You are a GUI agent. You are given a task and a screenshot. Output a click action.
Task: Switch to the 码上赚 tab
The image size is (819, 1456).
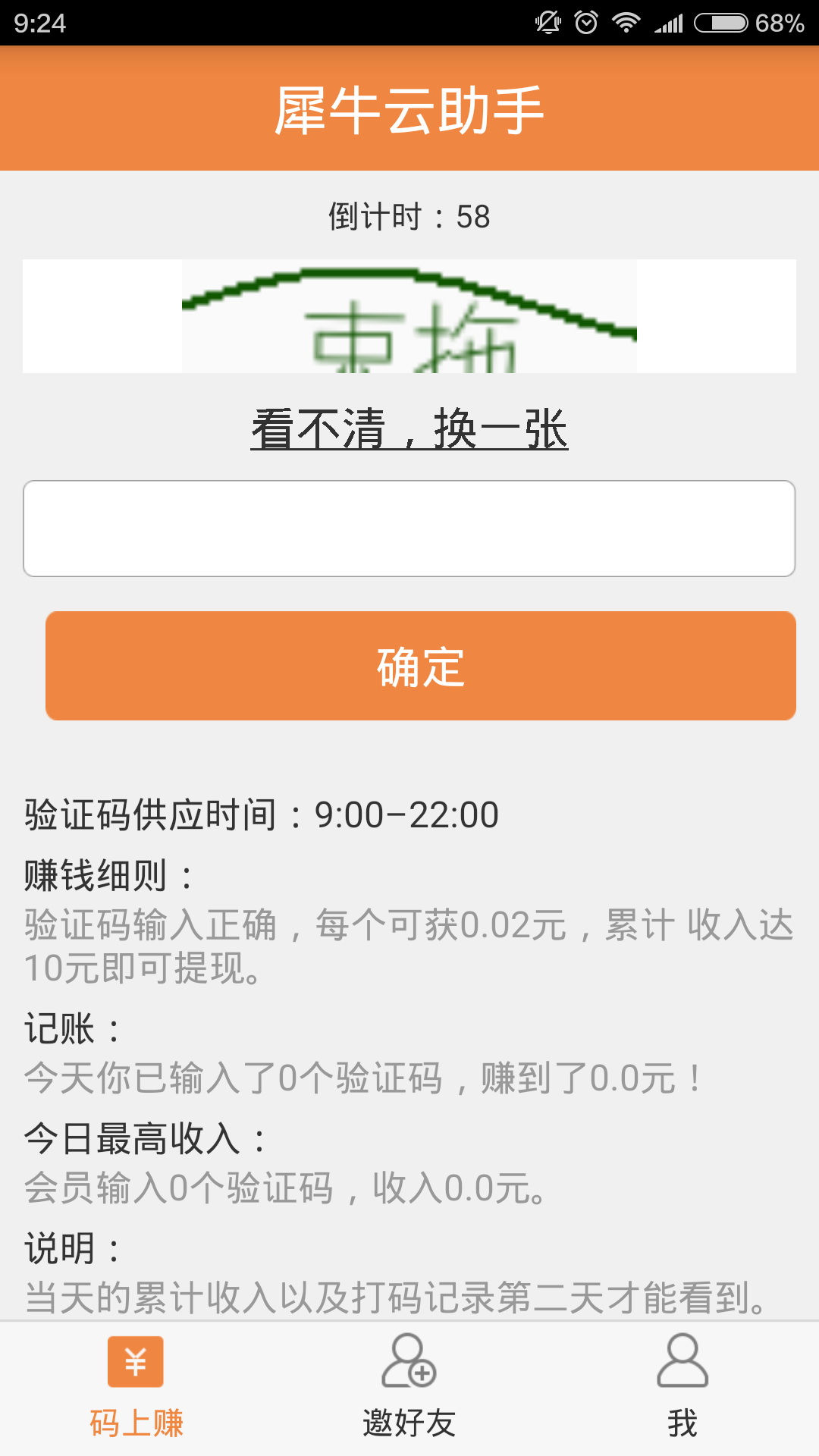click(x=136, y=1395)
